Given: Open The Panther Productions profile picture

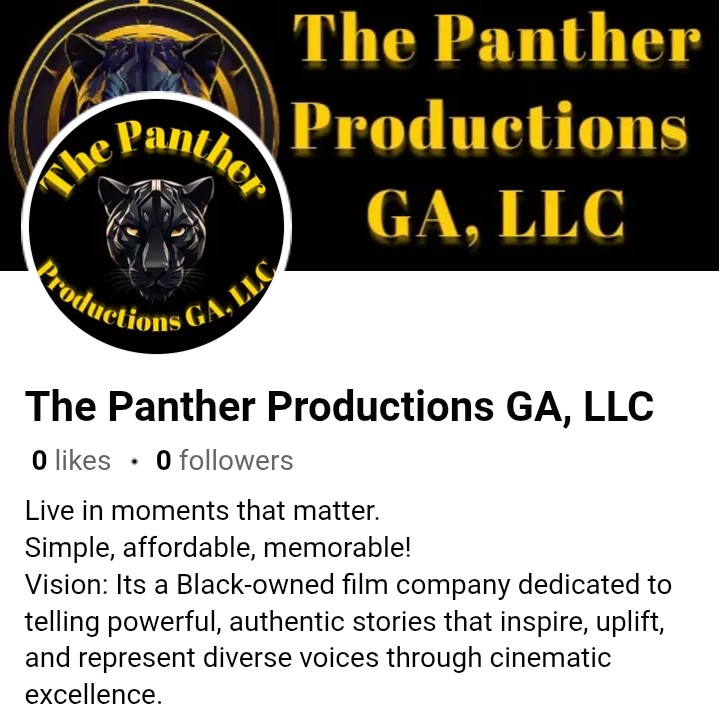Looking at the screenshot, I should [x=157, y=227].
